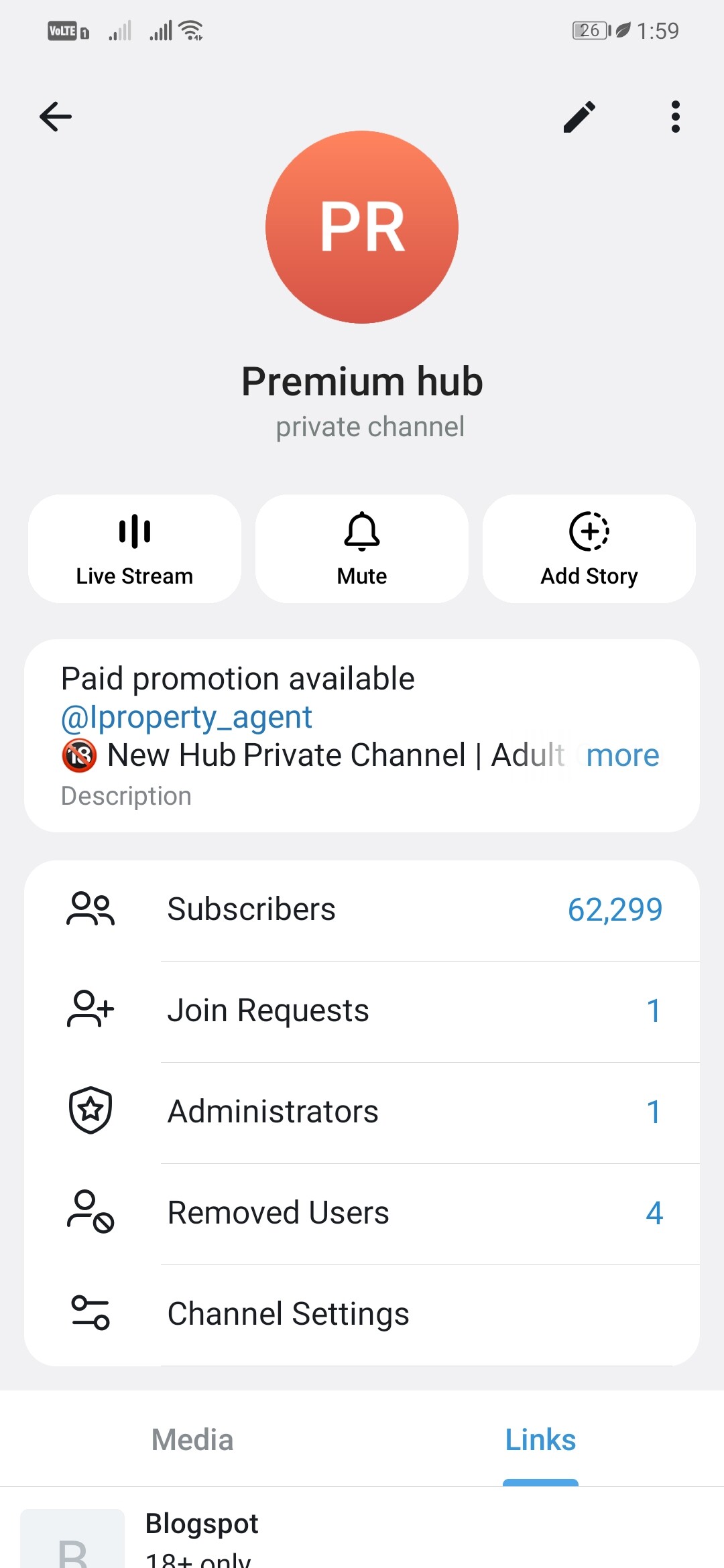View Join Requests

point(362,1011)
